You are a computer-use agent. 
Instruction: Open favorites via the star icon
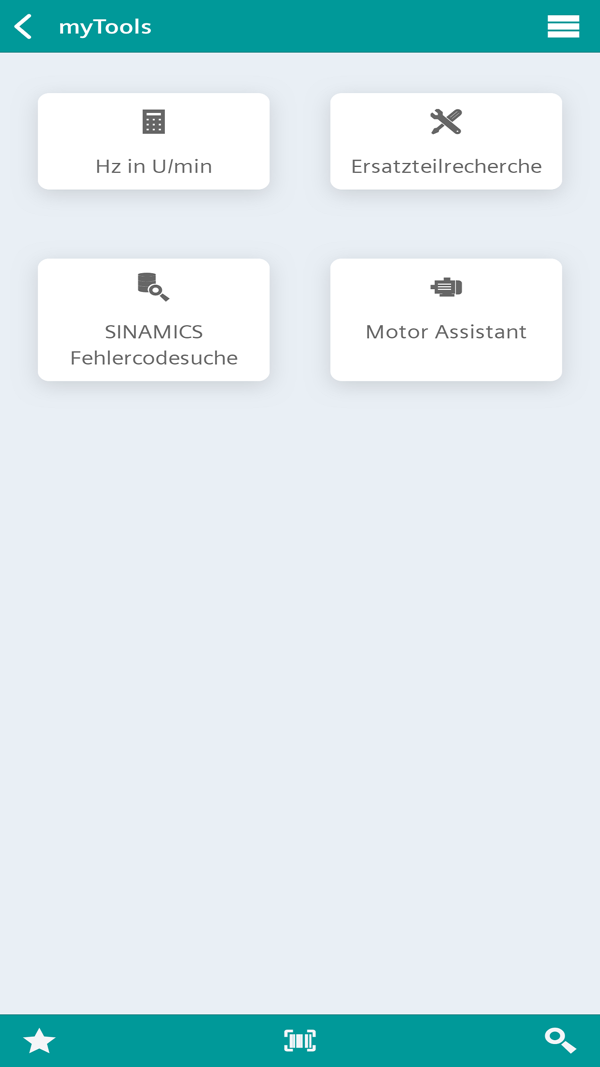pyautogui.click(x=39, y=1041)
